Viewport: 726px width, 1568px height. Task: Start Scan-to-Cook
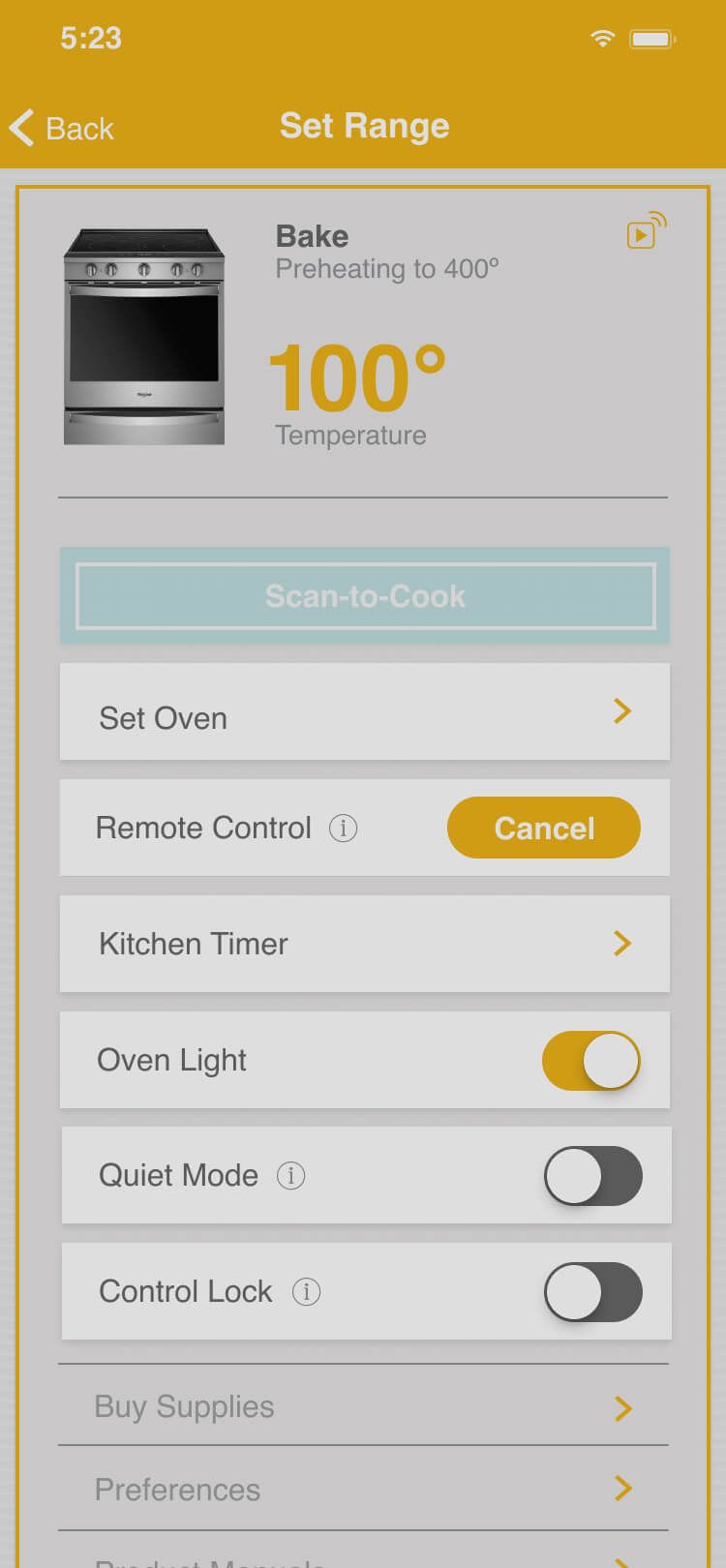[365, 596]
